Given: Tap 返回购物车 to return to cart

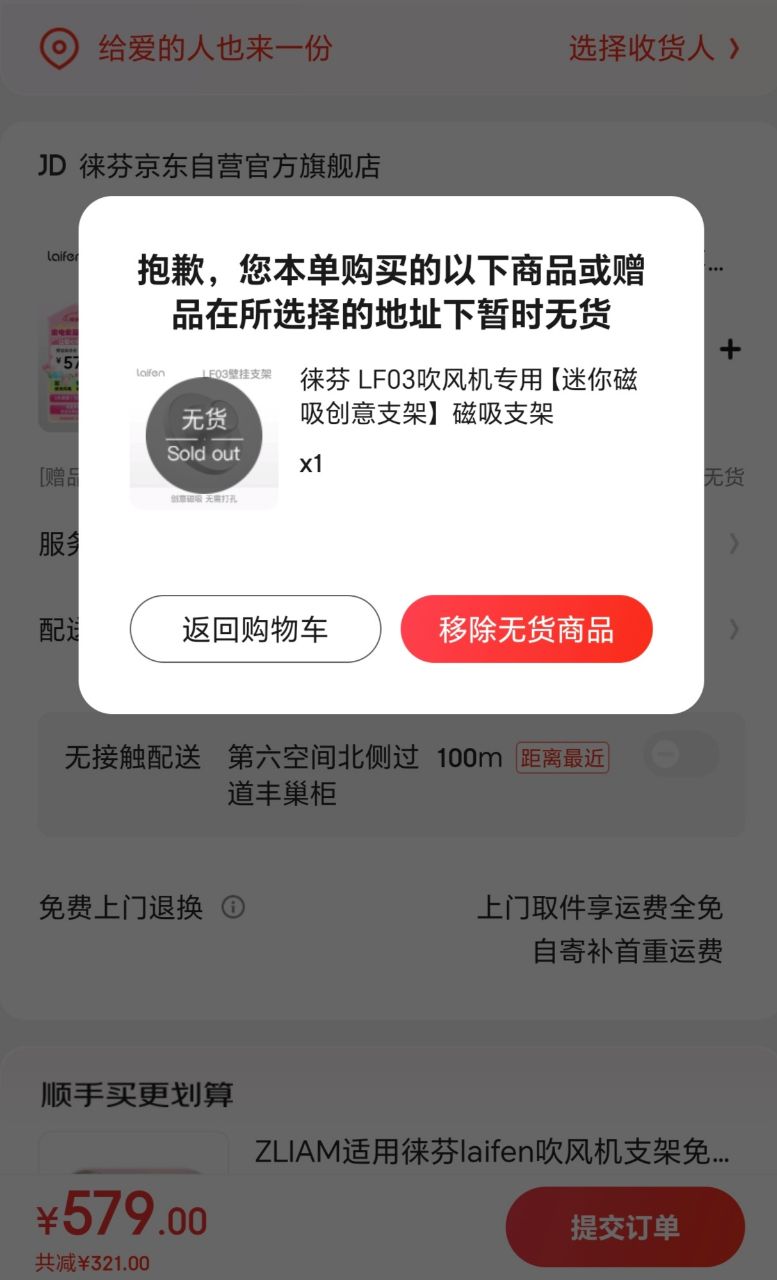Looking at the screenshot, I should pos(255,629).
